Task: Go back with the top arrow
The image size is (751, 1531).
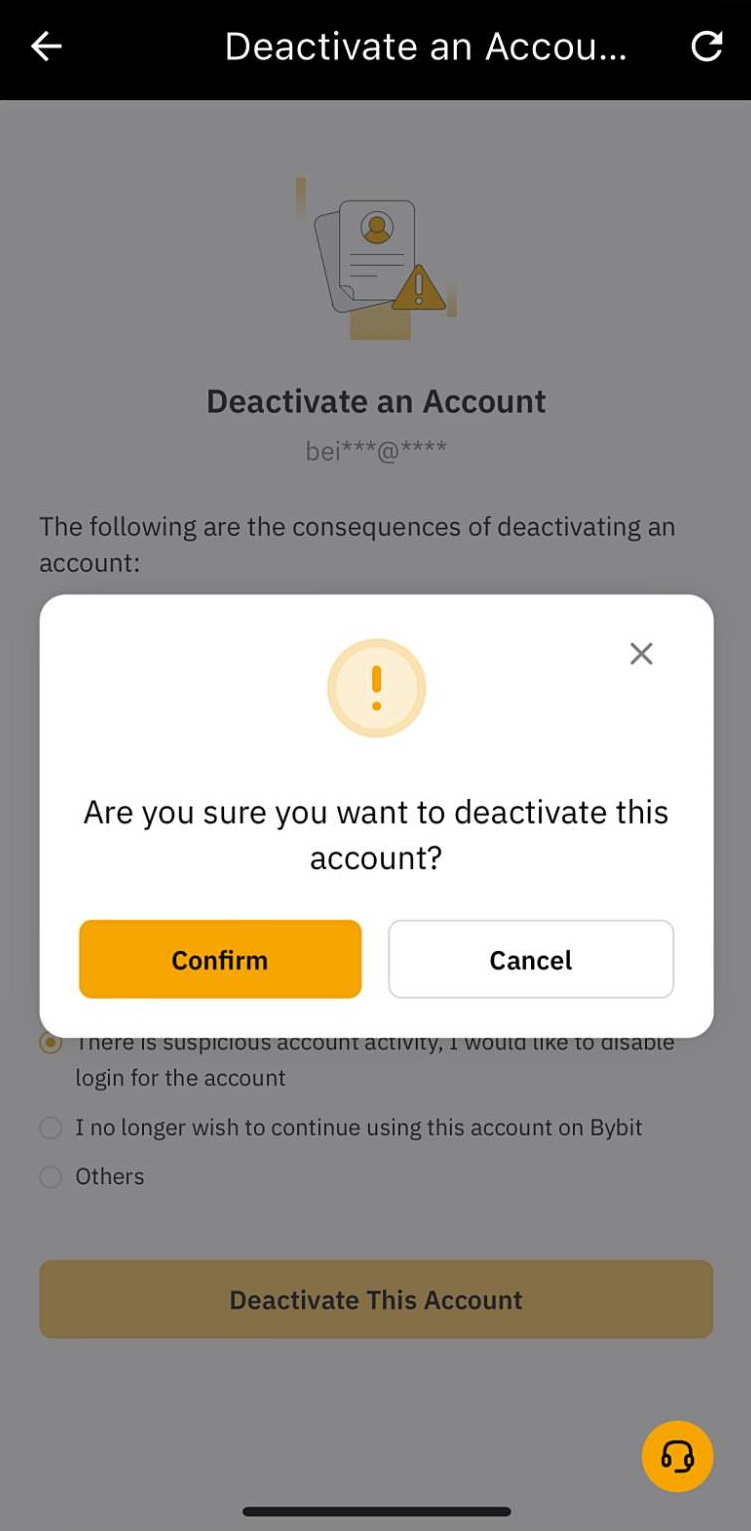Action: pyautogui.click(x=46, y=46)
